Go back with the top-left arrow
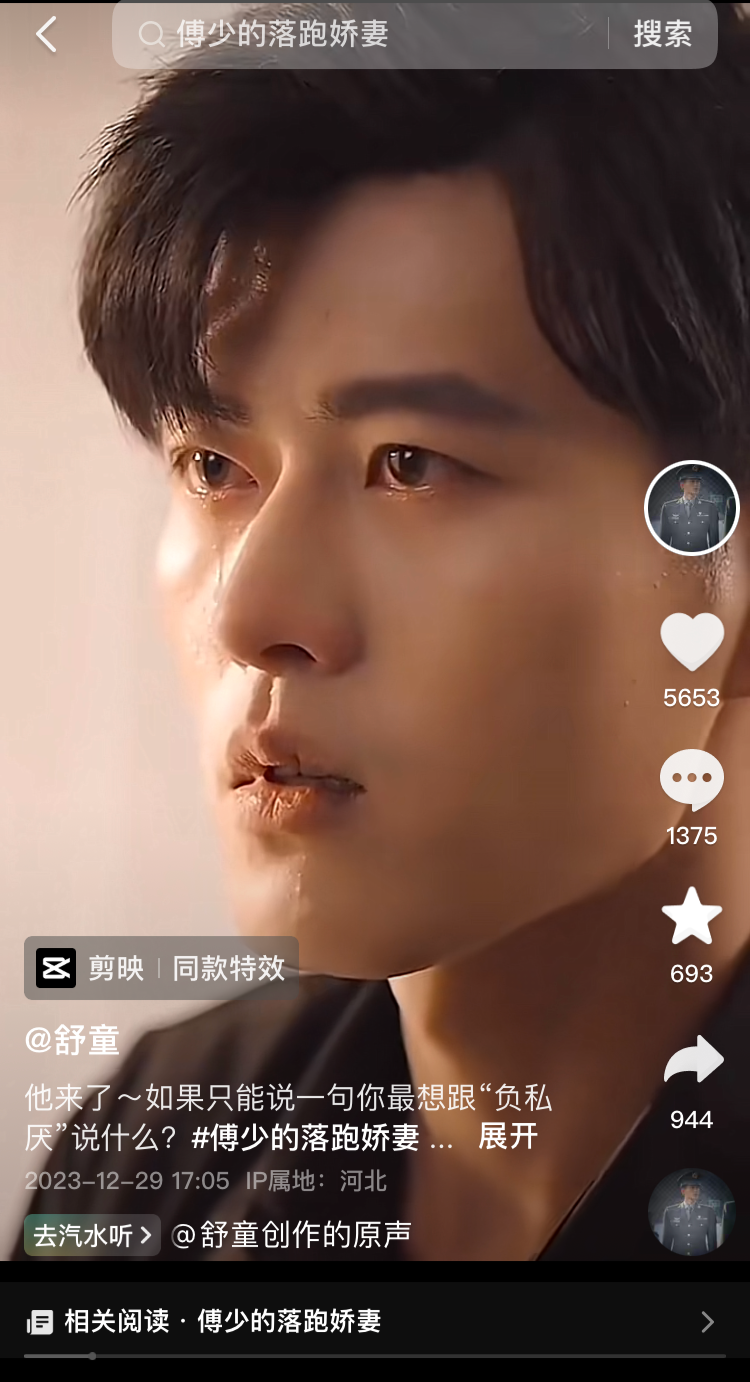Viewport: 750px width, 1382px height. pyautogui.click(x=46, y=34)
